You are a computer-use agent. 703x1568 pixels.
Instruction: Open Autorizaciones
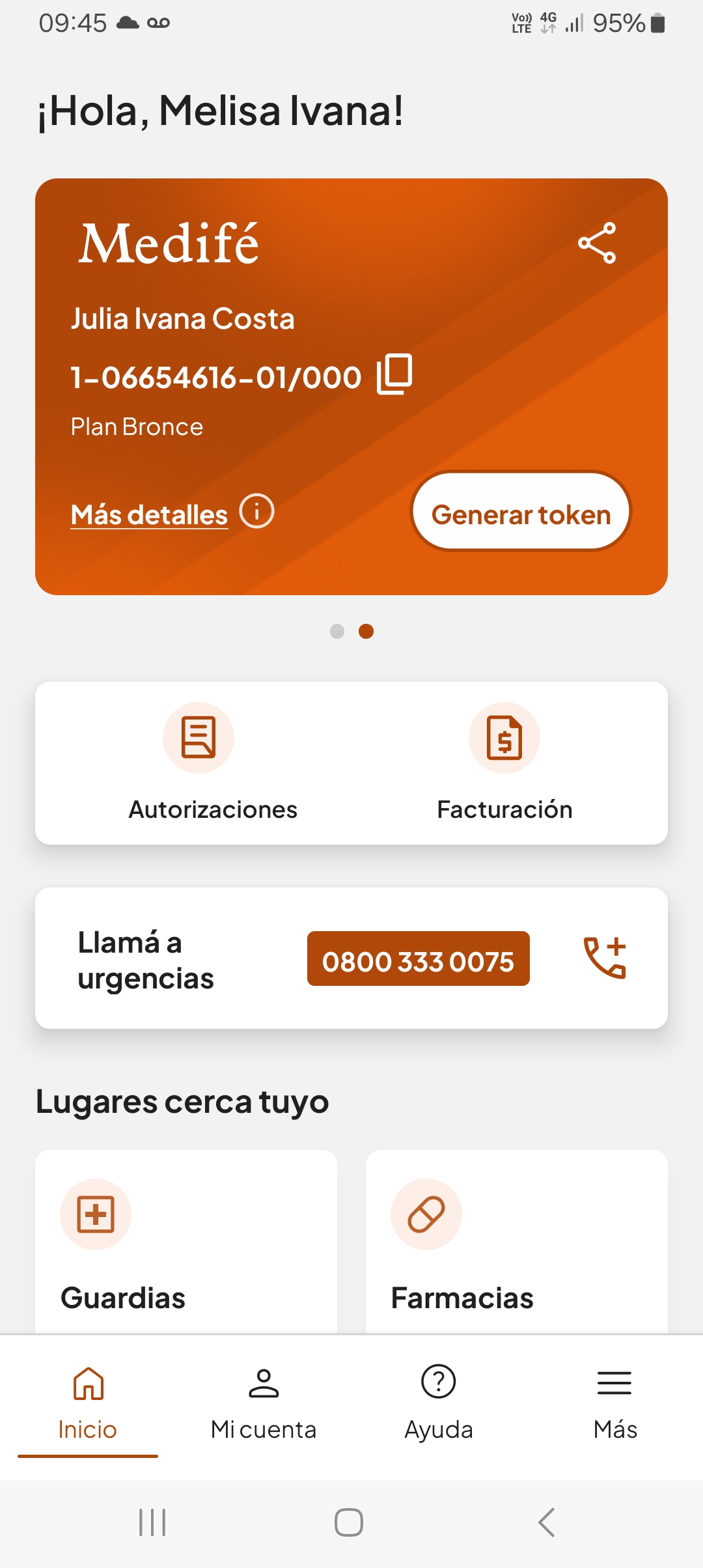[212, 763]
